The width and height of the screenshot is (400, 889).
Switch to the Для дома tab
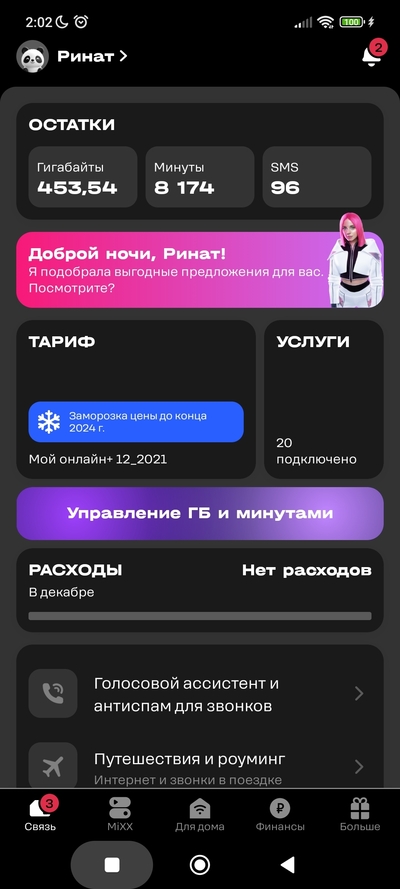[x=199, y=813]
